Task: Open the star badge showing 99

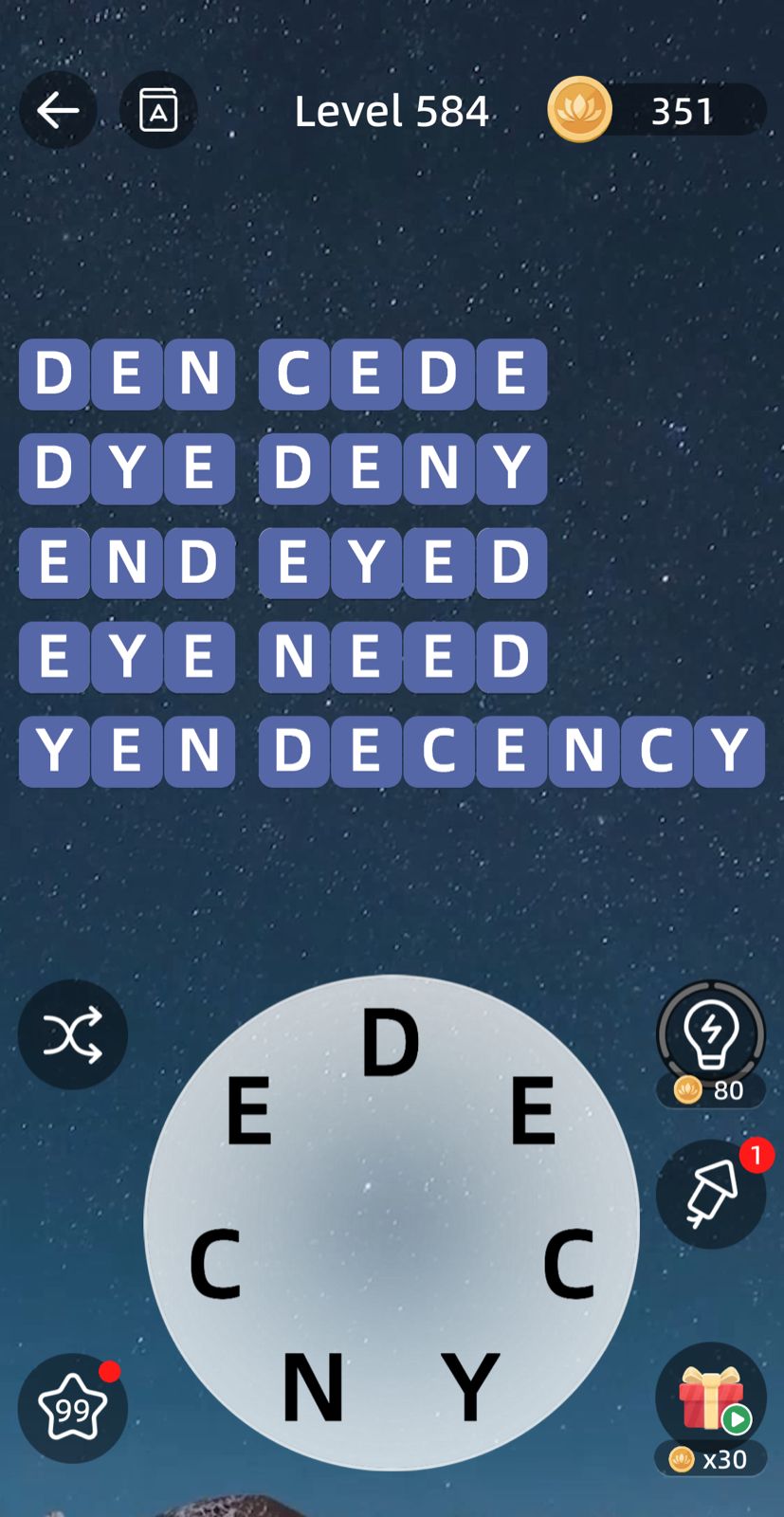Action: (72, 1409)
